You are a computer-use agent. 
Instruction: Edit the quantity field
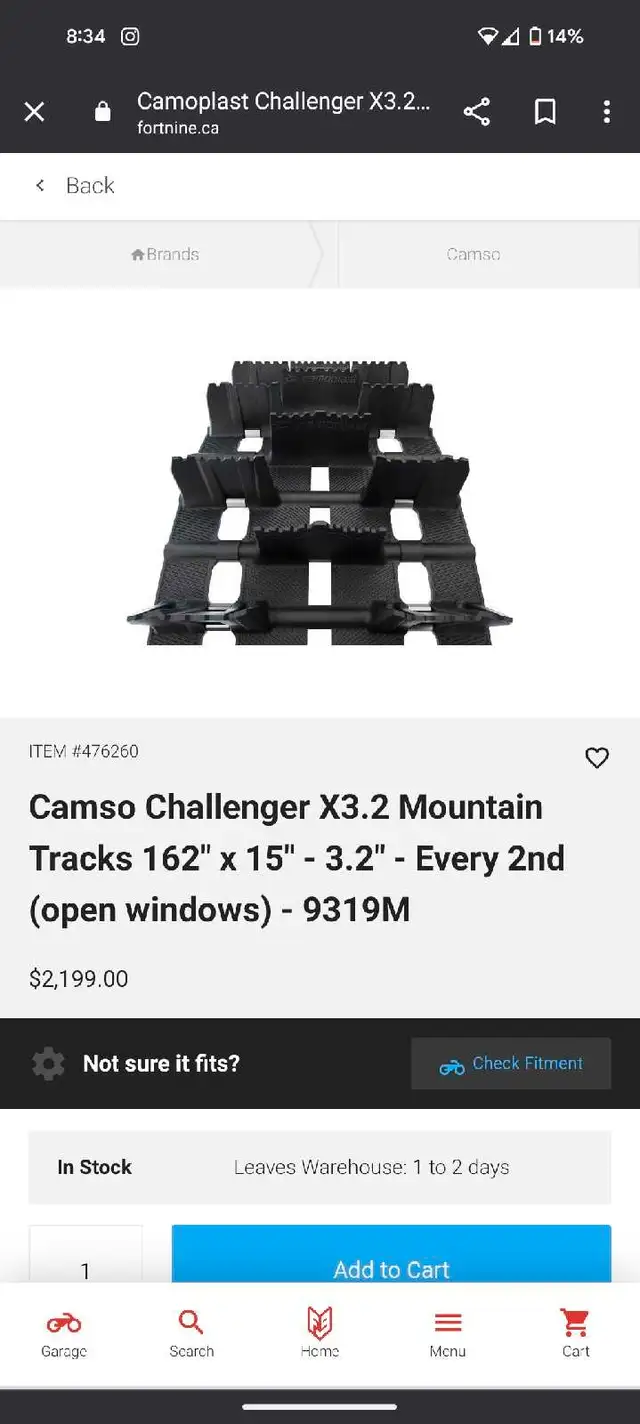tap(85, 1262)
